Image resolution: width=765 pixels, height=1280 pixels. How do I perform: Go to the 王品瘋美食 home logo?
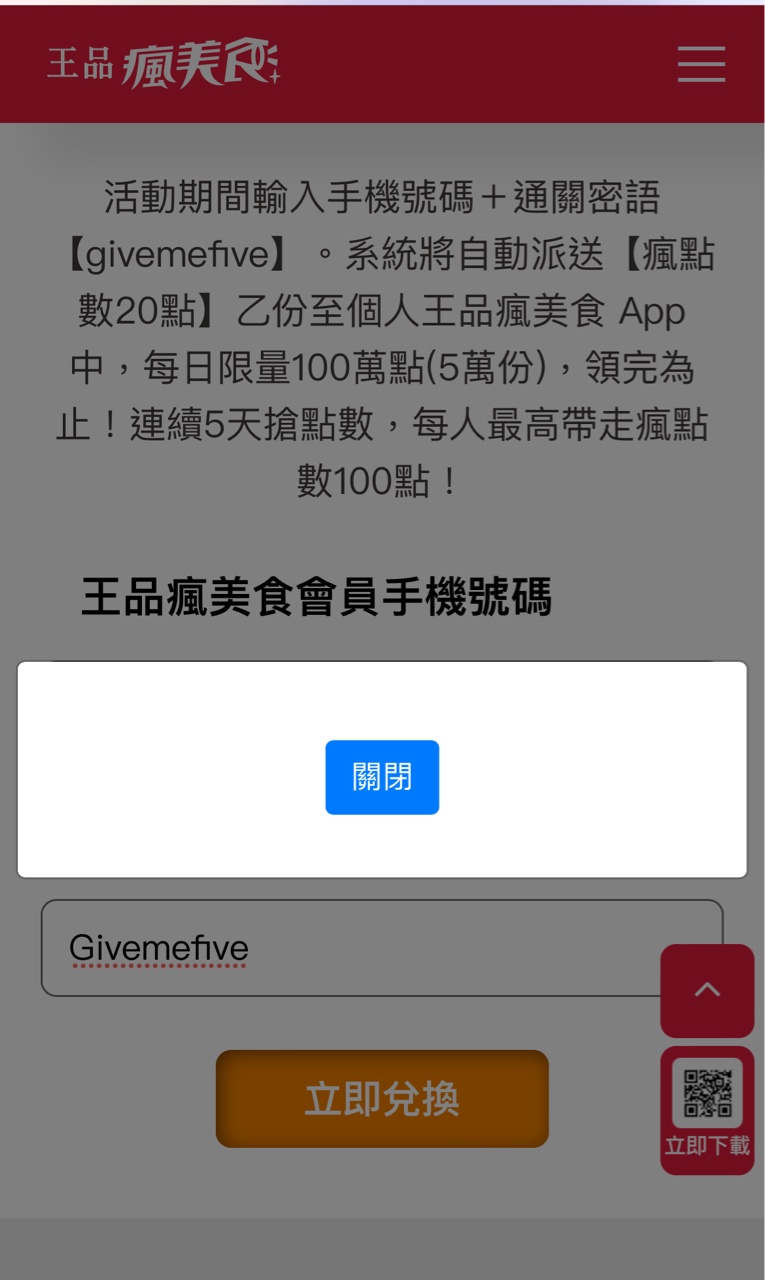pyautogui.click(x=163, y=64)
